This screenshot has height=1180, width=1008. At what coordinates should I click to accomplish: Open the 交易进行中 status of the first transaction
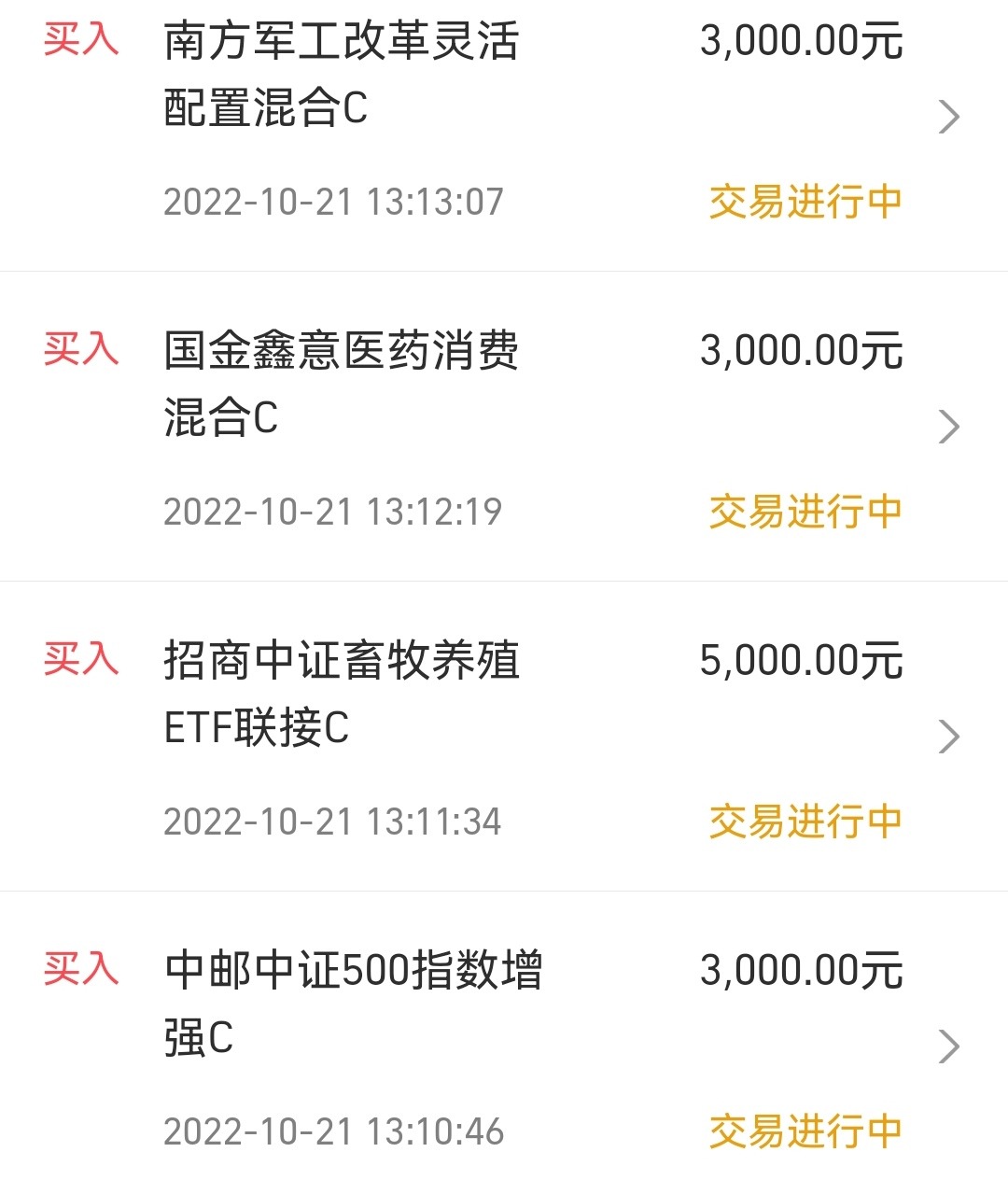coord(804,201)
